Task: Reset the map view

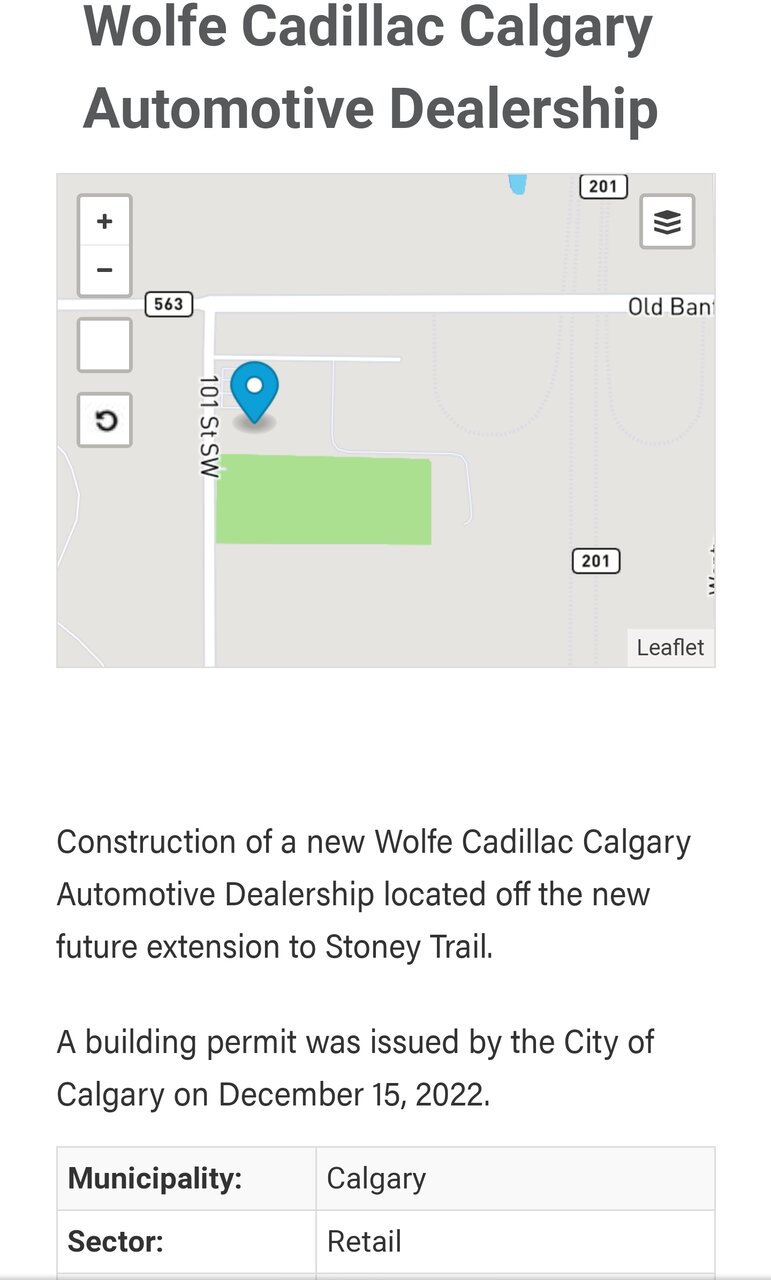Action: click(105, 420)
